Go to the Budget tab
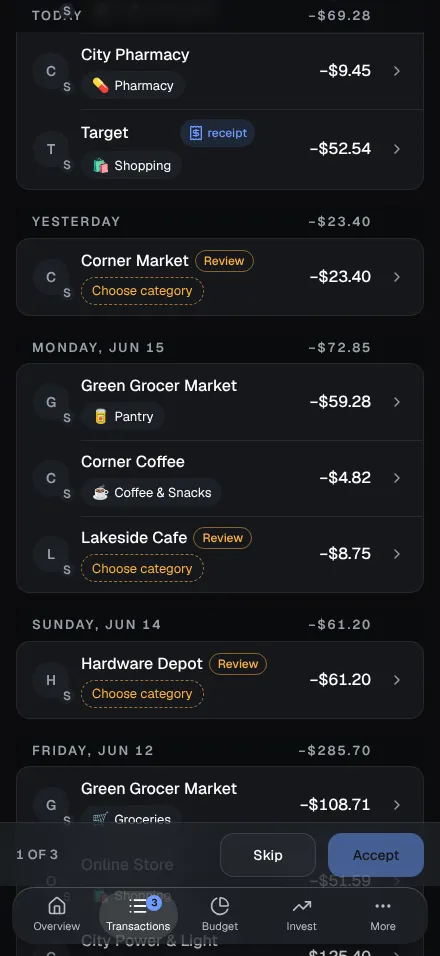The image size is (440, 956). [x=220, y=915]
